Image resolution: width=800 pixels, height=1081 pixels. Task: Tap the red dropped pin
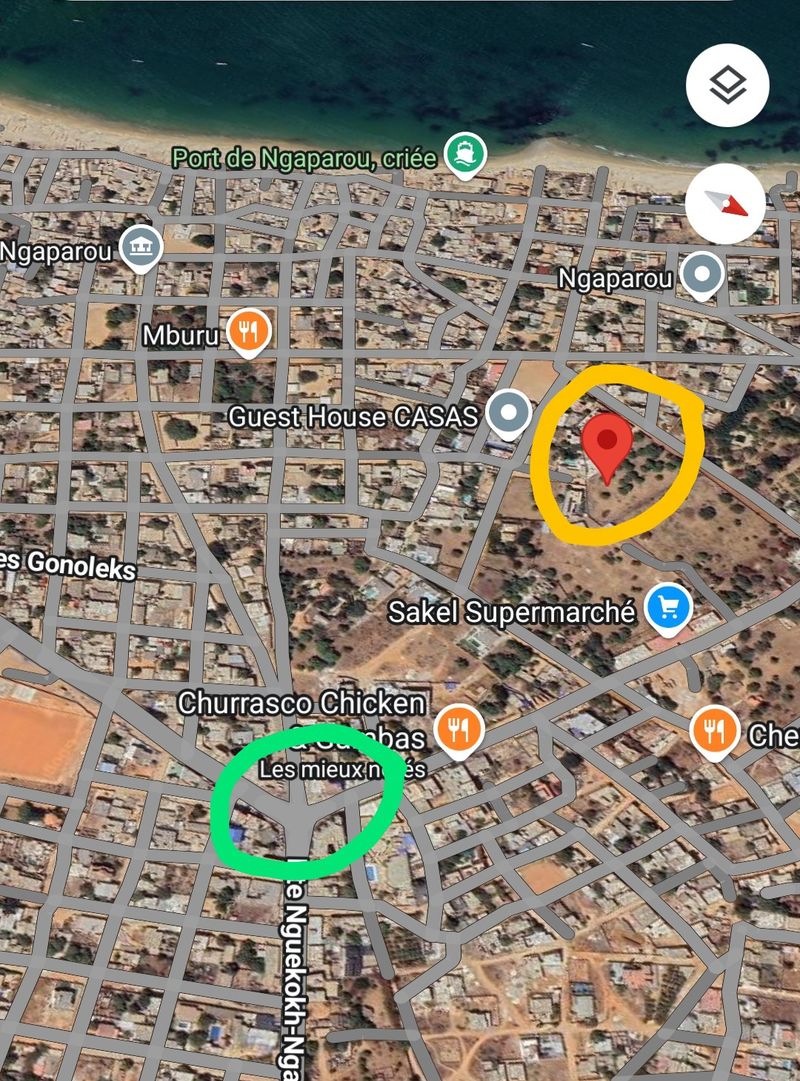coord(607,445)
